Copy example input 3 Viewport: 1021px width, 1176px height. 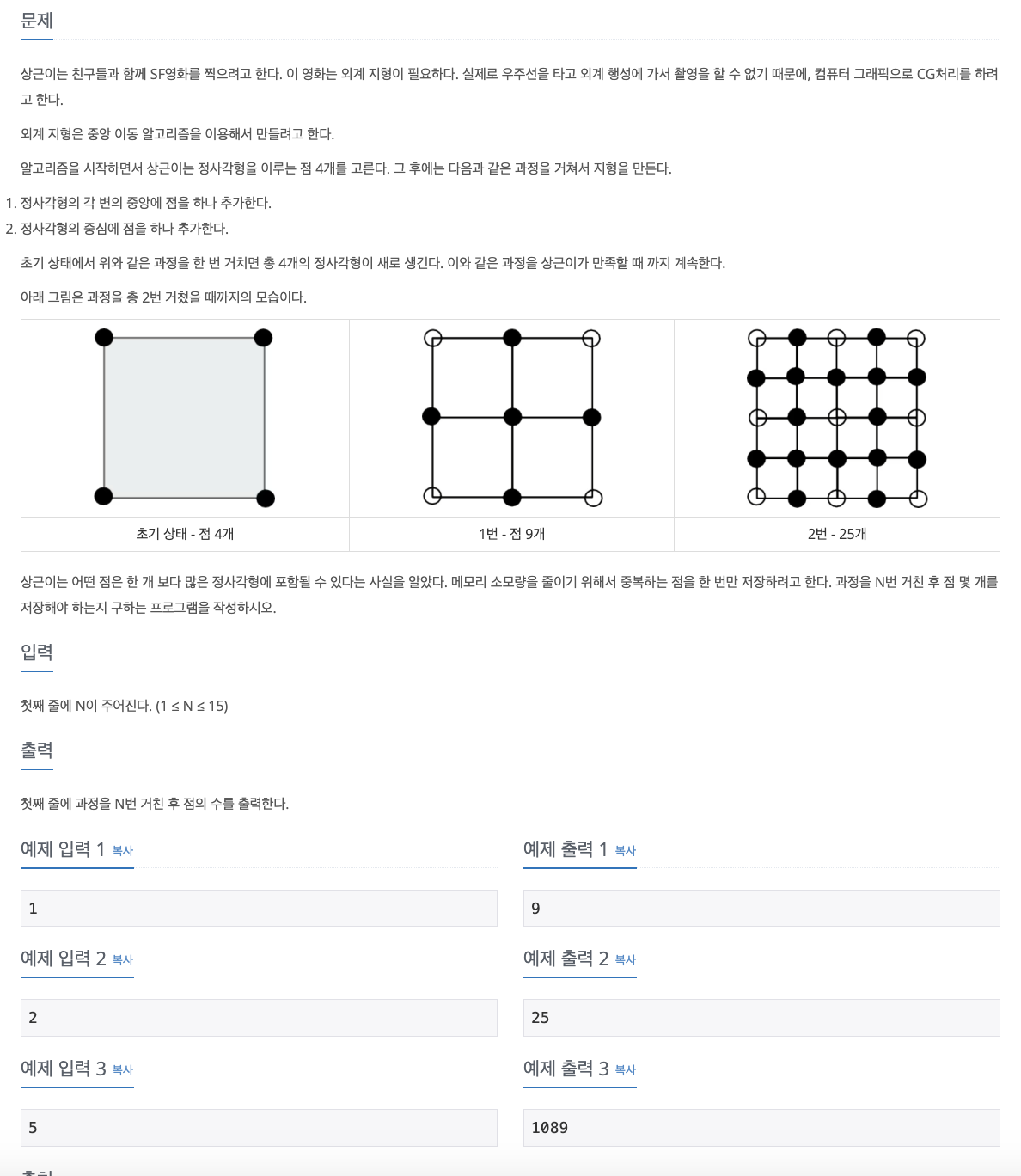[x=123, y=1070]
